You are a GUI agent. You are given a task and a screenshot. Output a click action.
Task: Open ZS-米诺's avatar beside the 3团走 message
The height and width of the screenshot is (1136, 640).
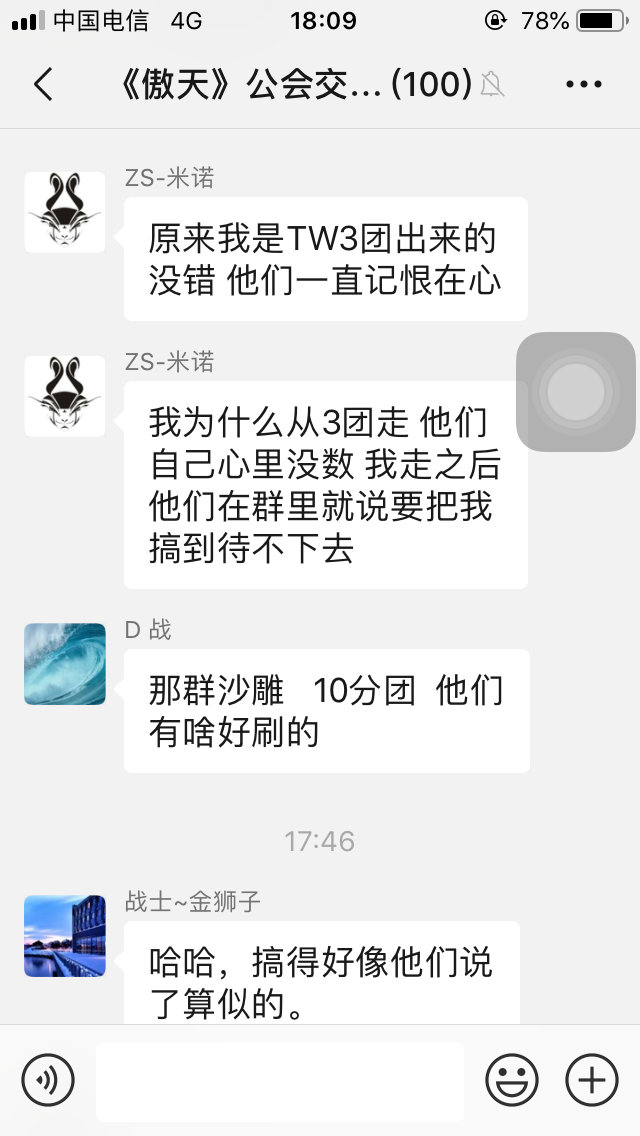(65, 396)
